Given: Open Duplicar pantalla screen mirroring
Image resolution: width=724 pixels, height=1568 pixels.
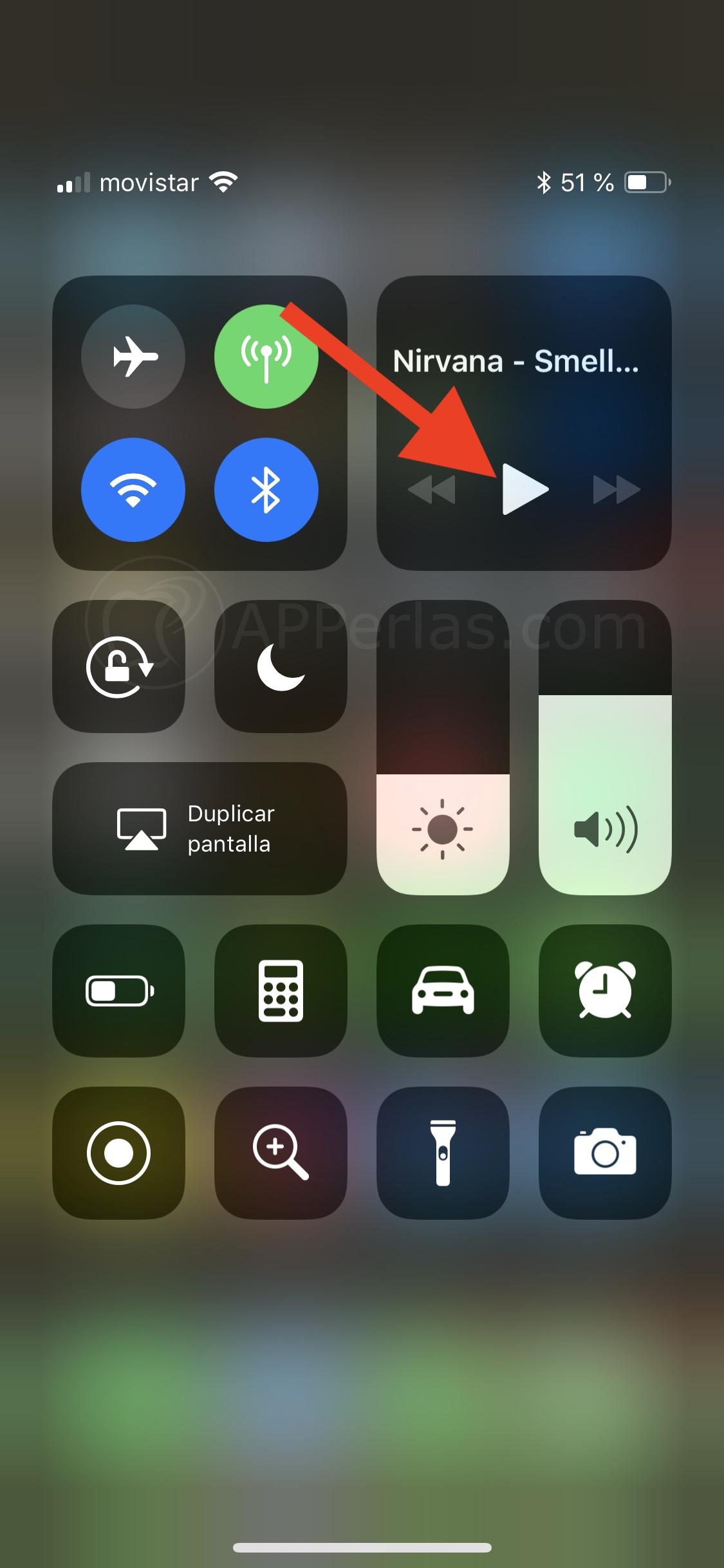Looking at the screenshot, I should (200, 828).
